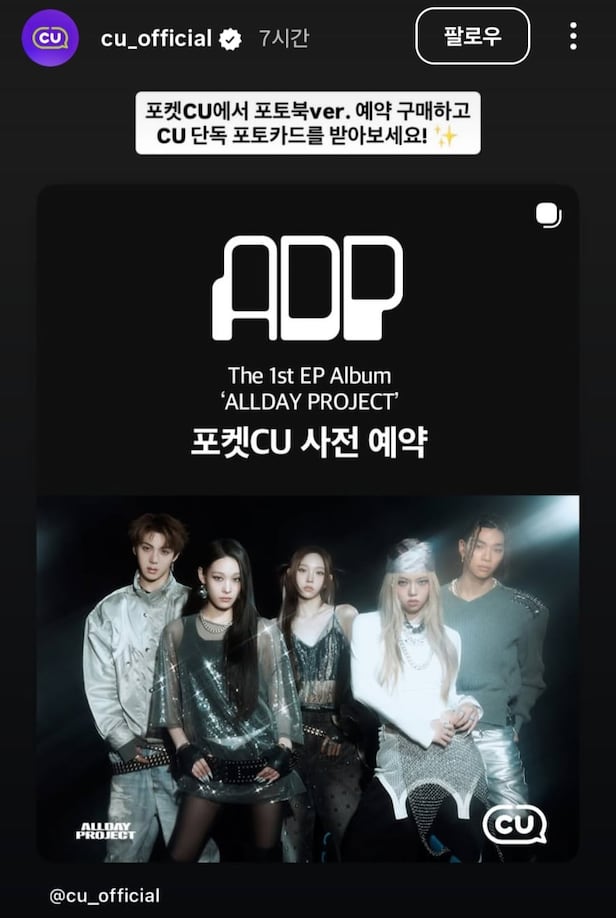616x918 pixels.
Task: Tap the cu_official username in the header
Action: coord(156,39)
